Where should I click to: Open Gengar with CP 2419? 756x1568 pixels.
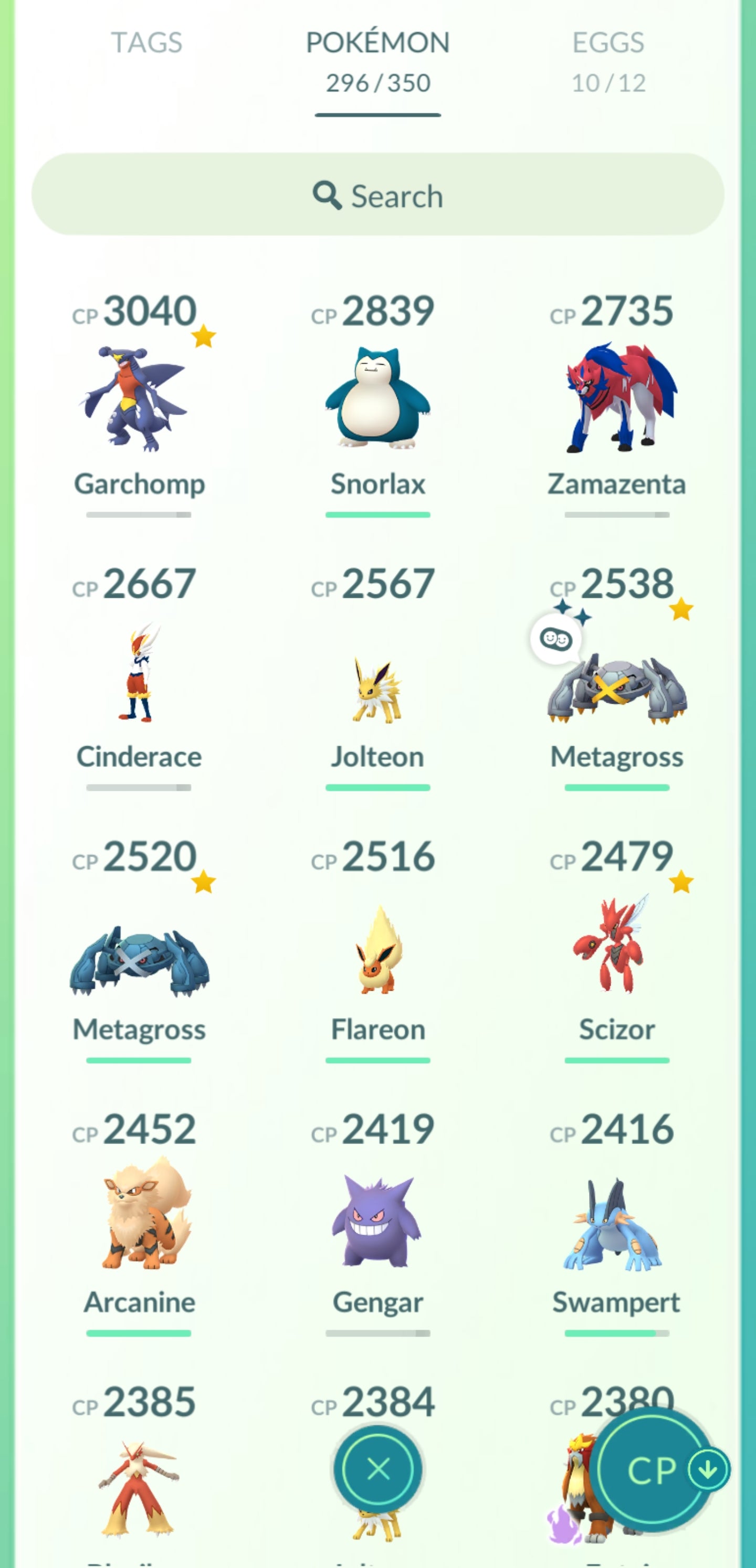click(x=377, y=1221)
